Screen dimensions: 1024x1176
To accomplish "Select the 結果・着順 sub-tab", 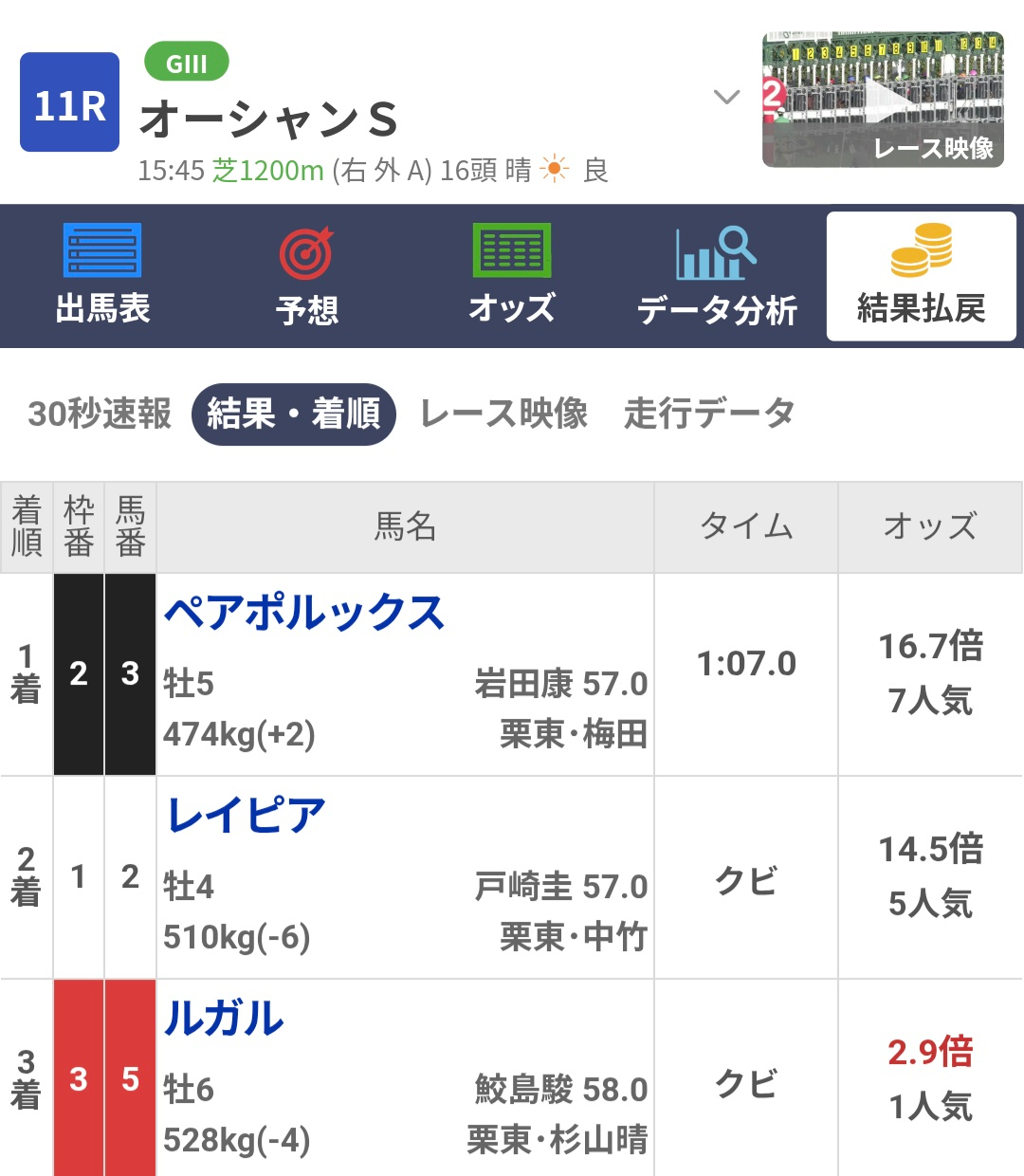I will [293, 413].
